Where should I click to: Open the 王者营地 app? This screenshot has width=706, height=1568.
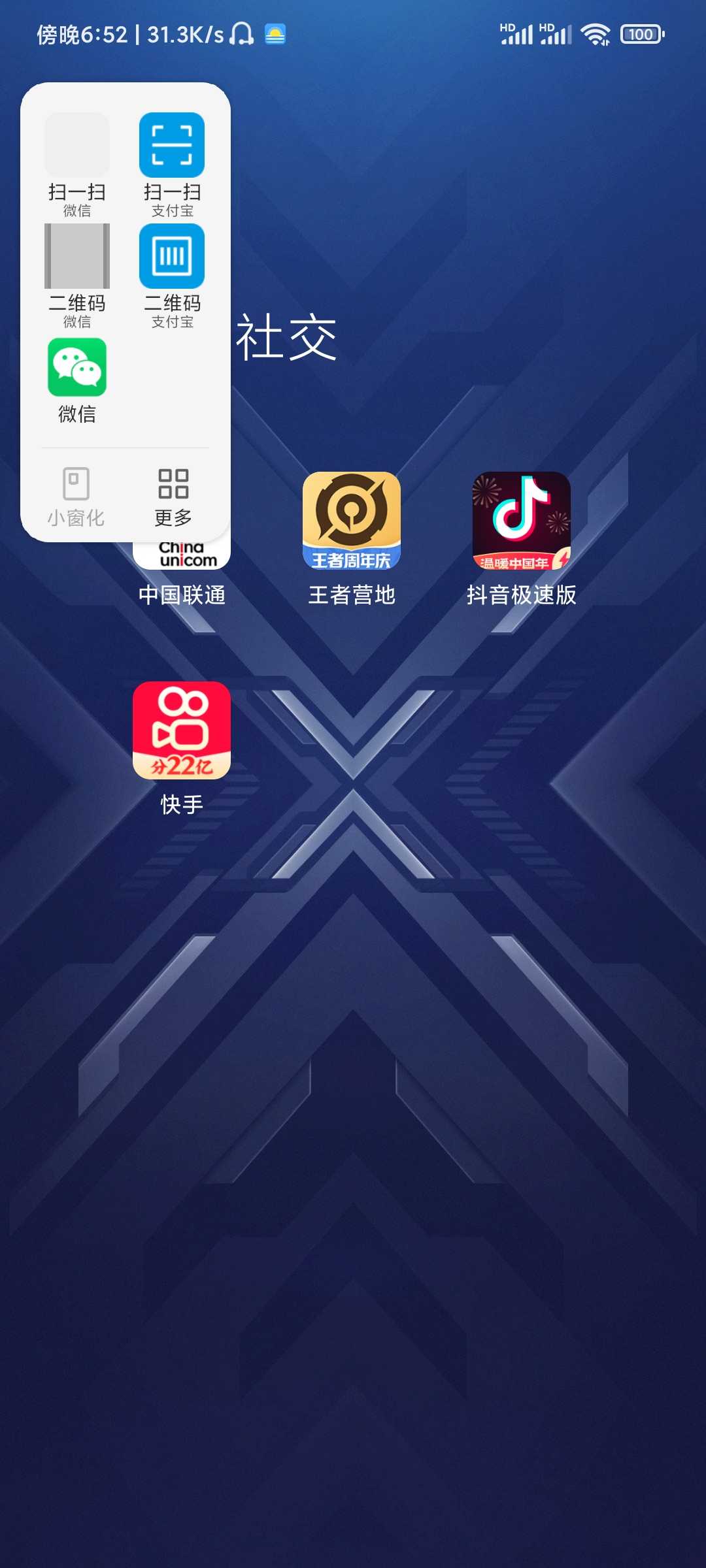tap(352, 540)
